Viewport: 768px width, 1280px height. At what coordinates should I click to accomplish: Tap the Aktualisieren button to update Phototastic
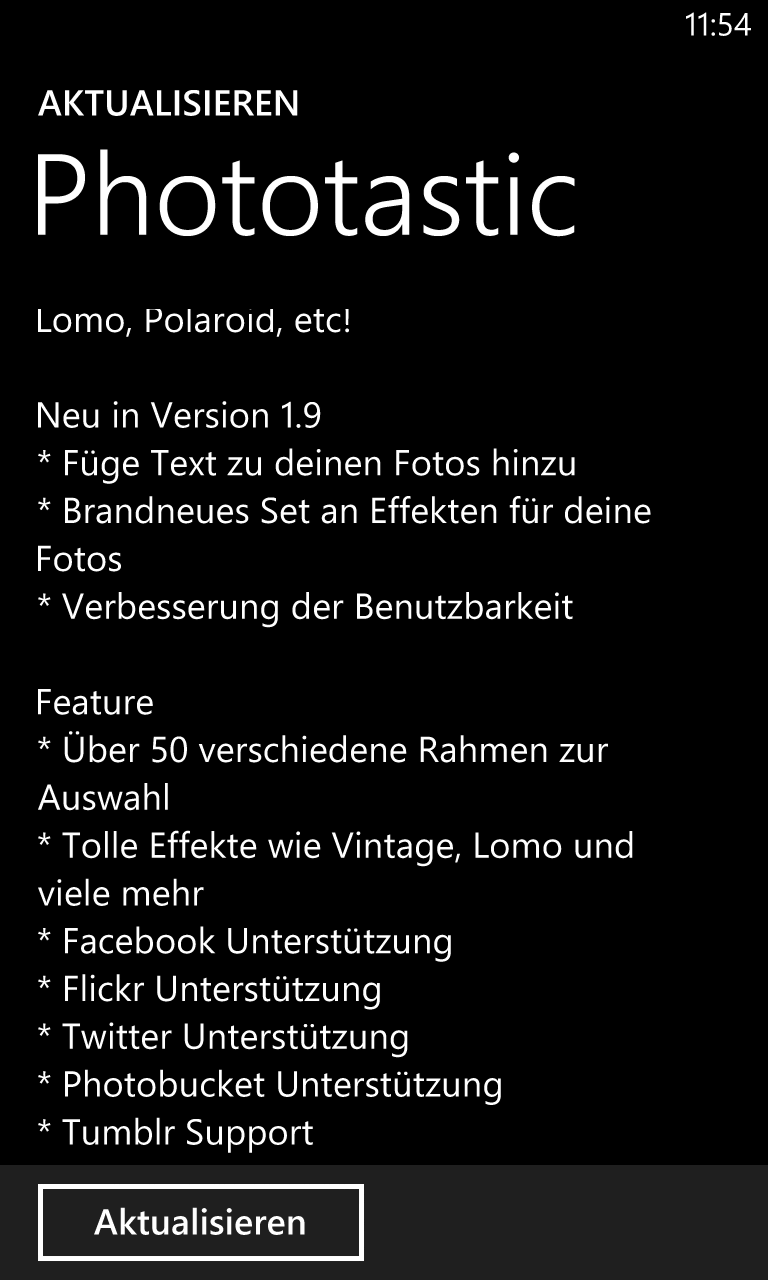(200, 1222)
